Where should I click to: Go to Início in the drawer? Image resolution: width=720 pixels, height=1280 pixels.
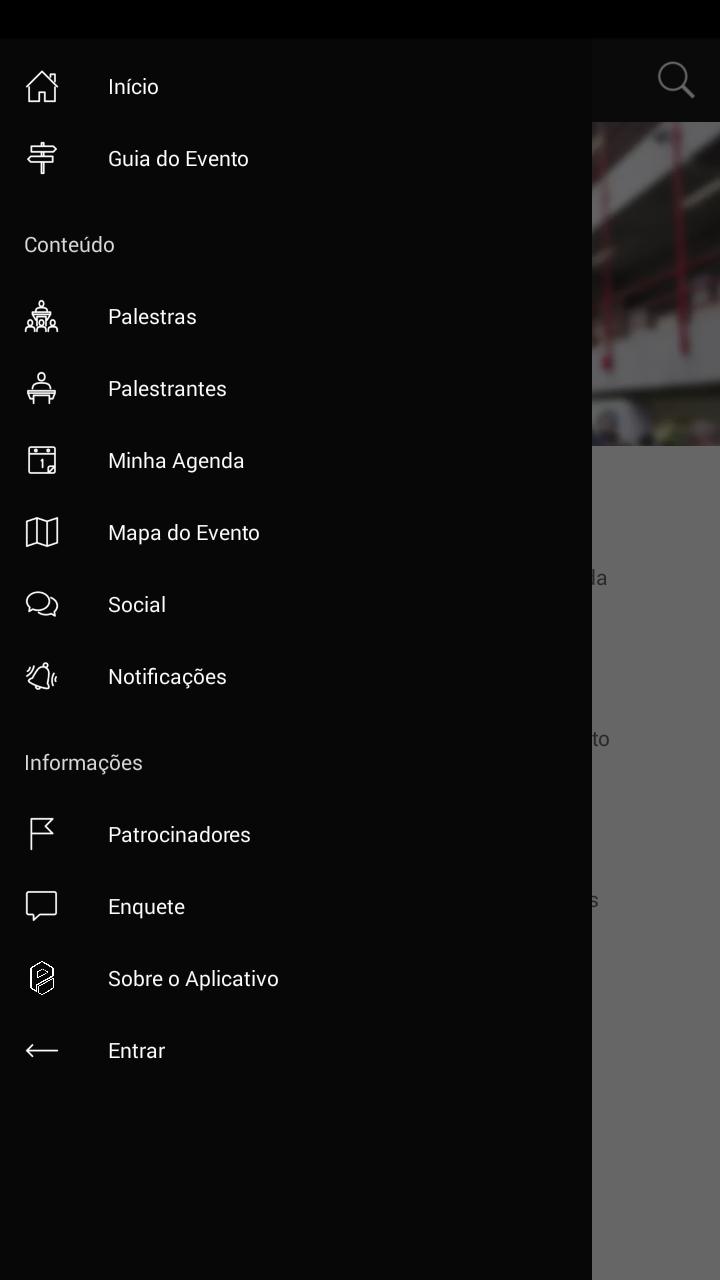(133, 87)
